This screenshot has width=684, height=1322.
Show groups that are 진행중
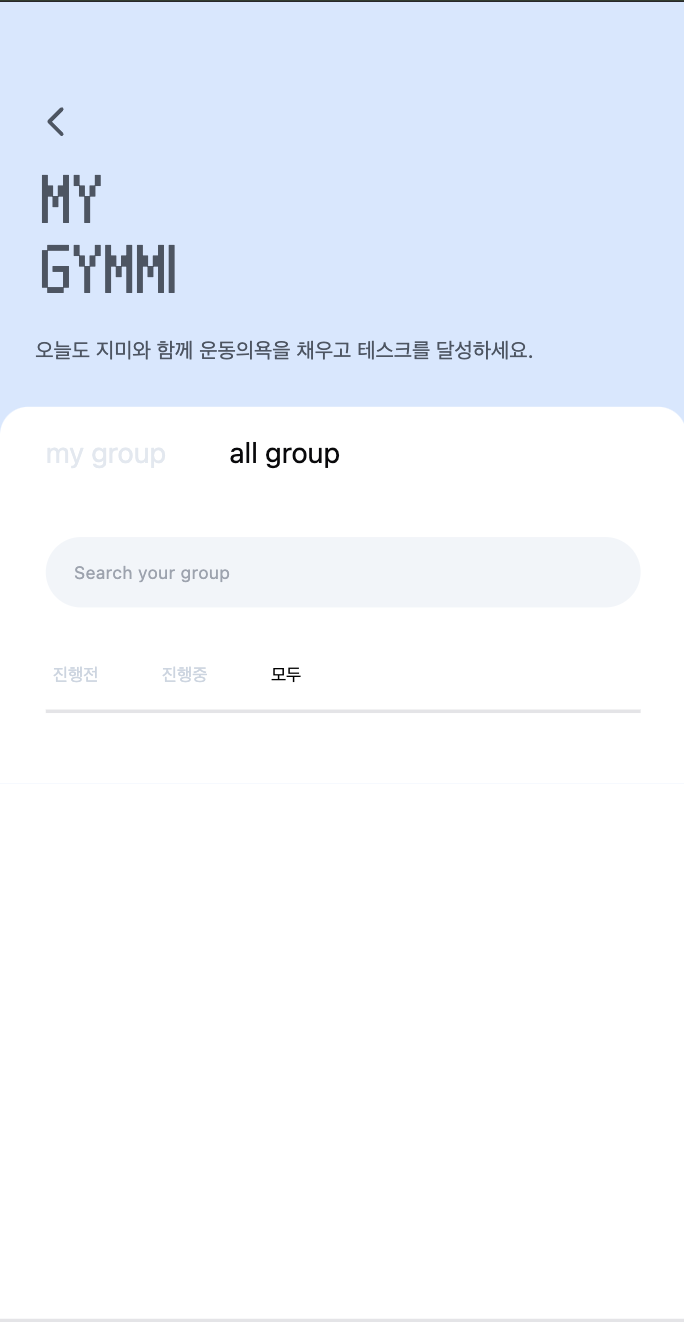[184, 675]
